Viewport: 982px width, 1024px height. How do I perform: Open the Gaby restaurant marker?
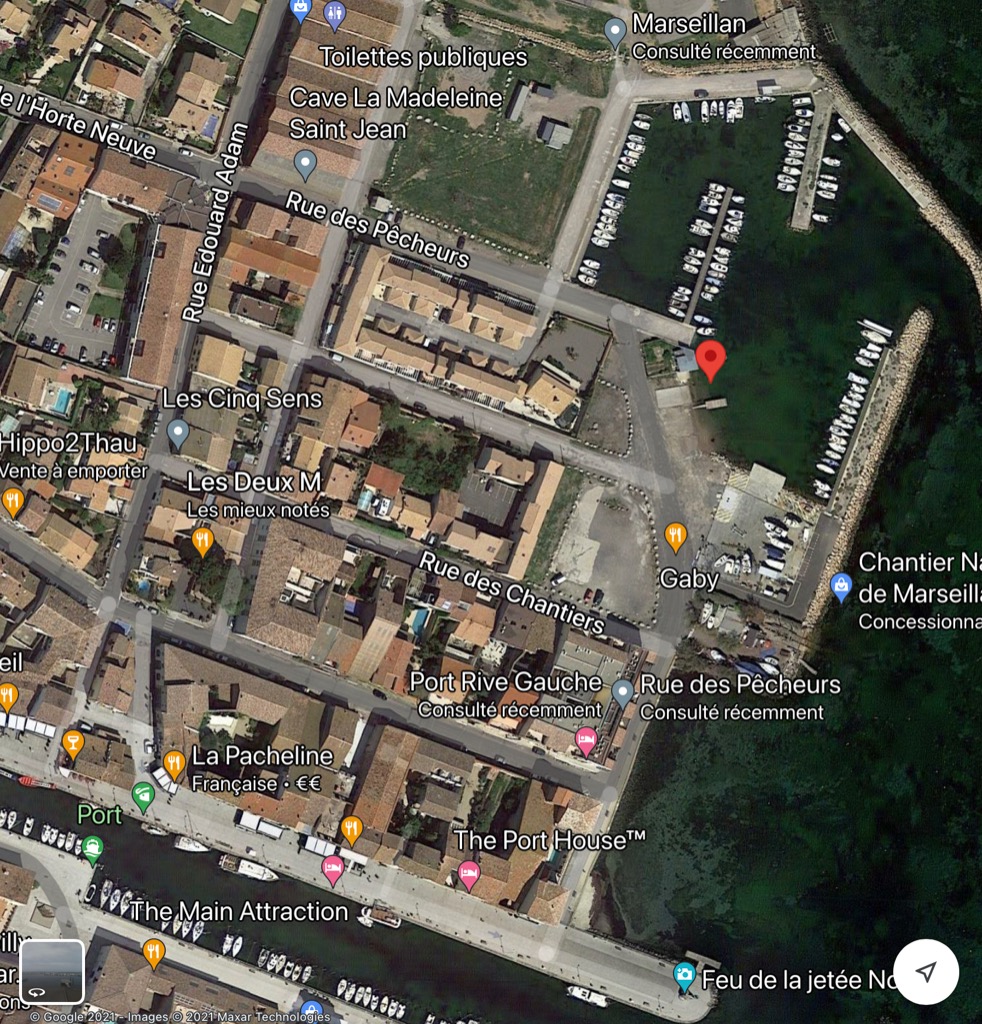(x=676, y=536)
